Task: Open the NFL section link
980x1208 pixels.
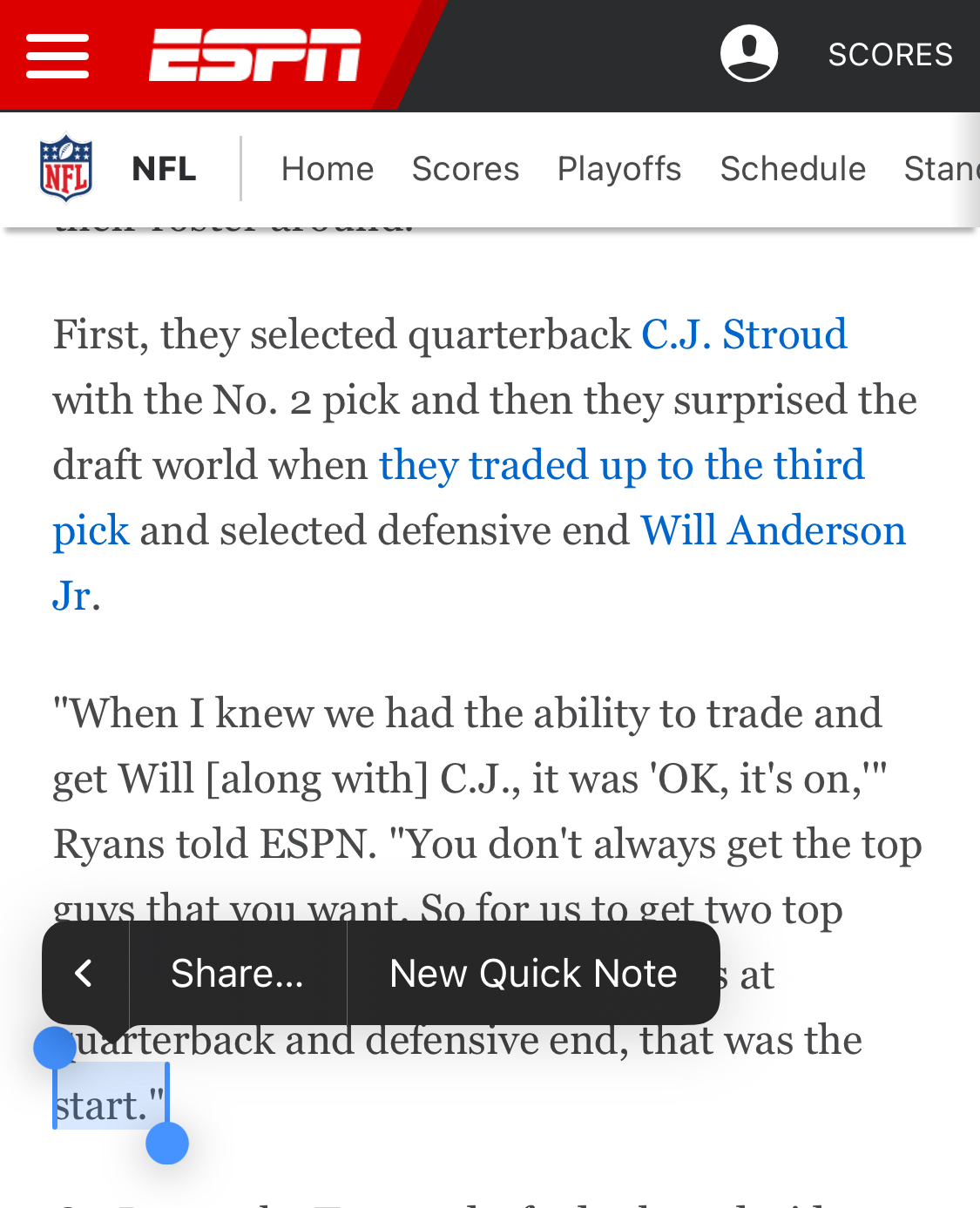Action: tap(119, 168)
